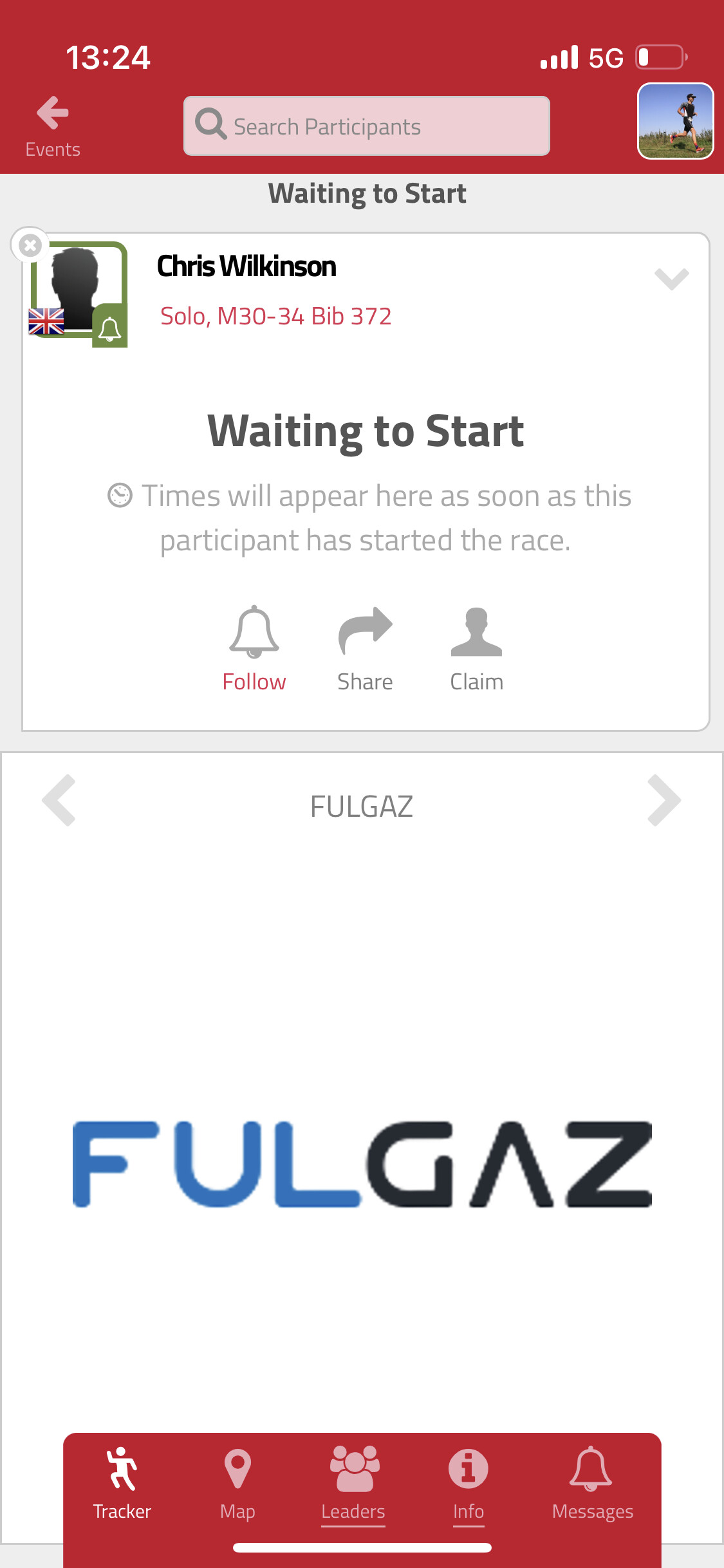Tap the notification bell badge on avatar
Viewport: 724px width, 1568px height.
tap(109, 326)
